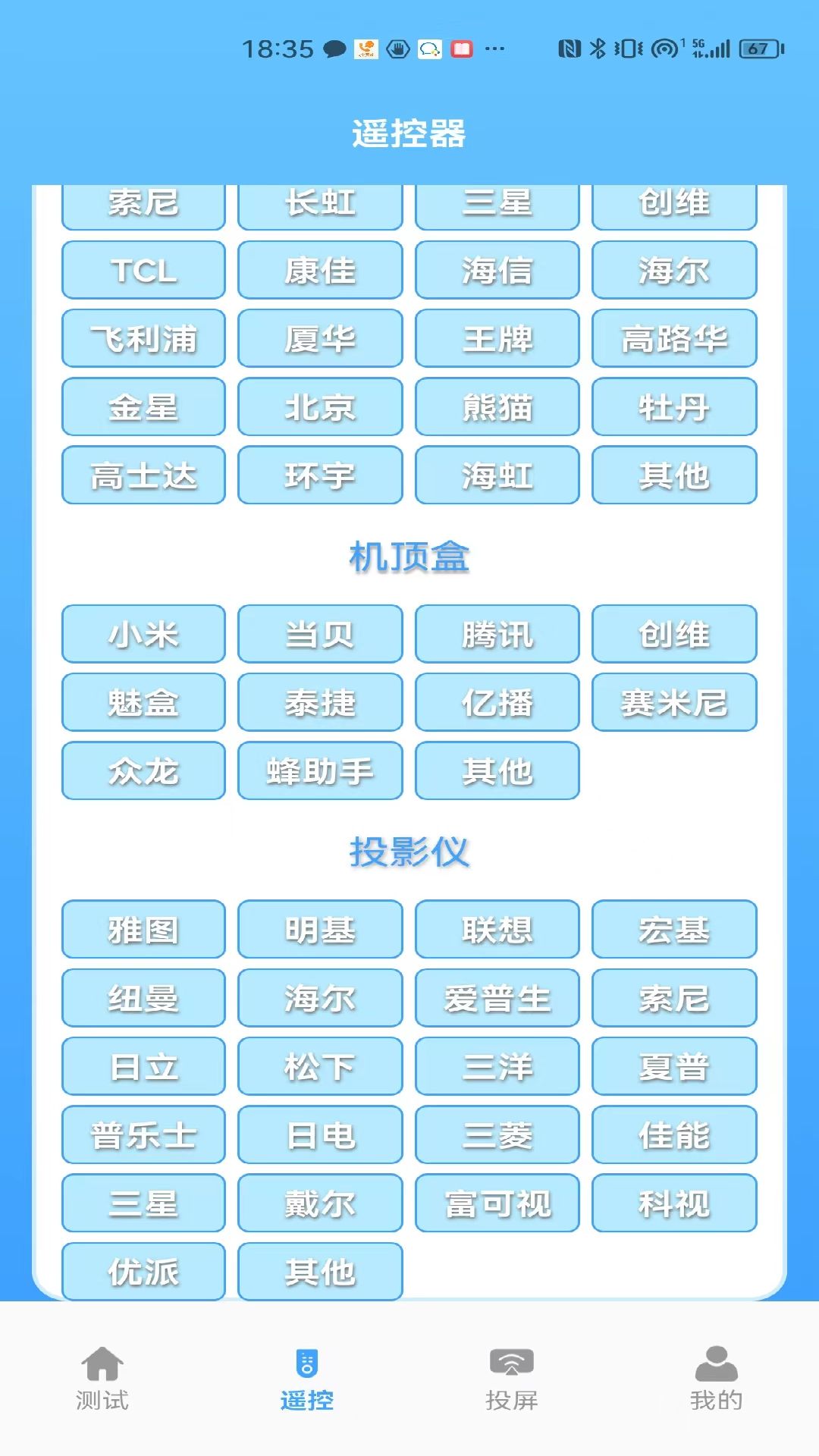This screenshot has height=1456, width=819.
Task: Pick the 佳能 projector option
Action: 674,1135
